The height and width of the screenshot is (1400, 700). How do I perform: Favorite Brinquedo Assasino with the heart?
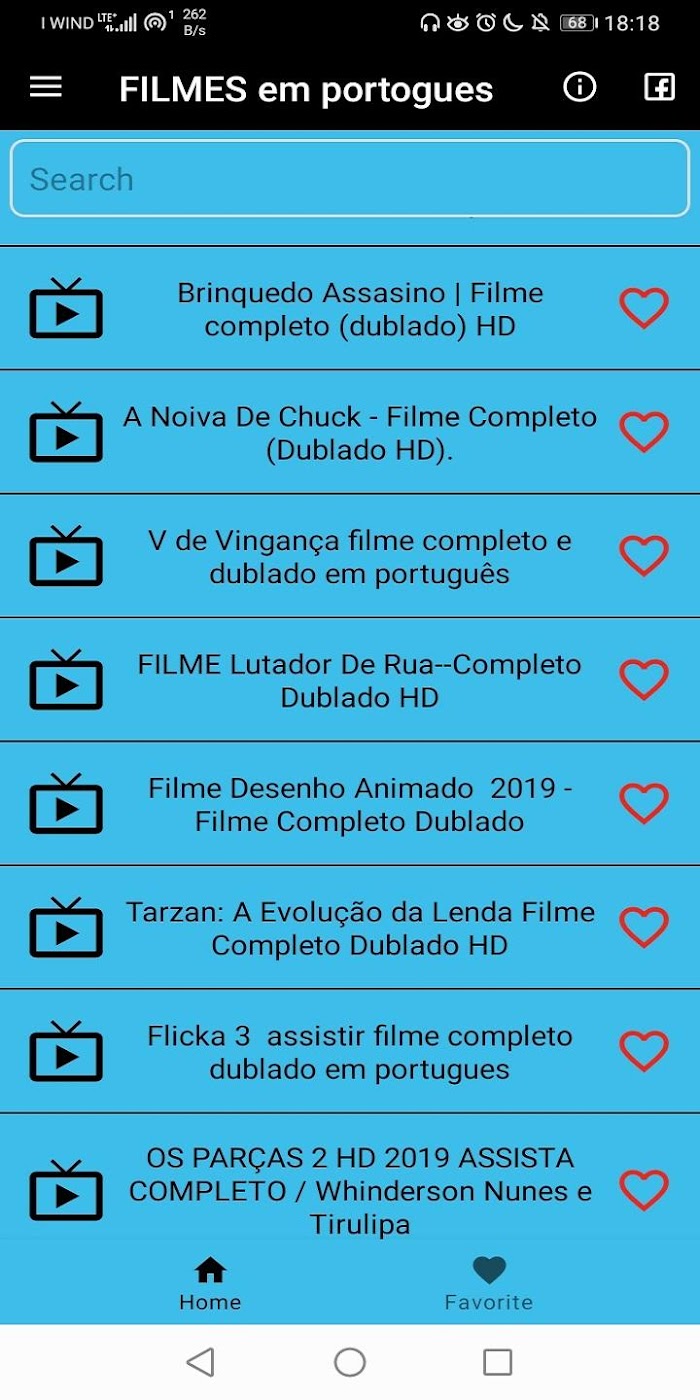pos(644,308)
